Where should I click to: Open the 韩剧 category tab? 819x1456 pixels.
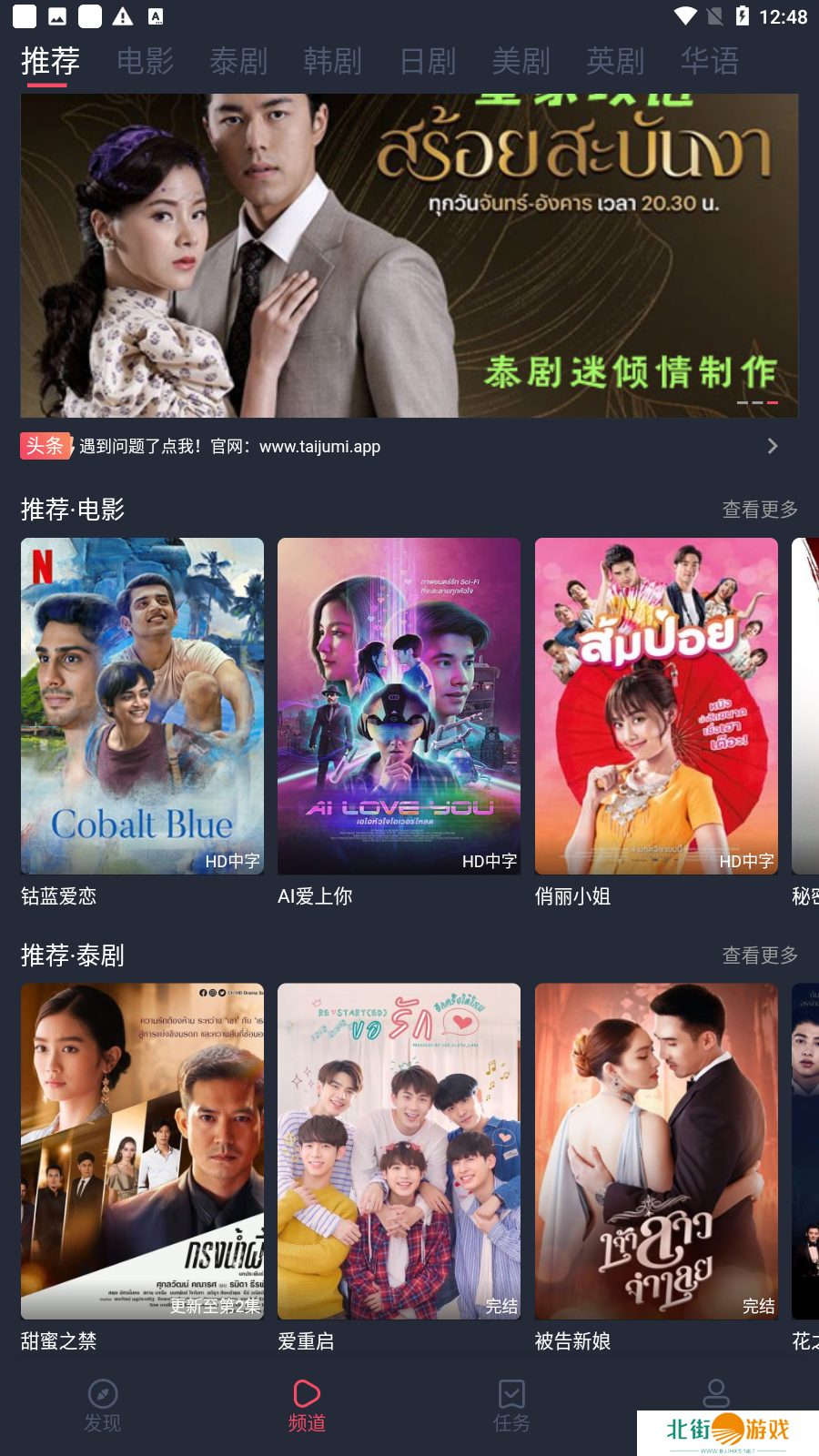point(333,61)
